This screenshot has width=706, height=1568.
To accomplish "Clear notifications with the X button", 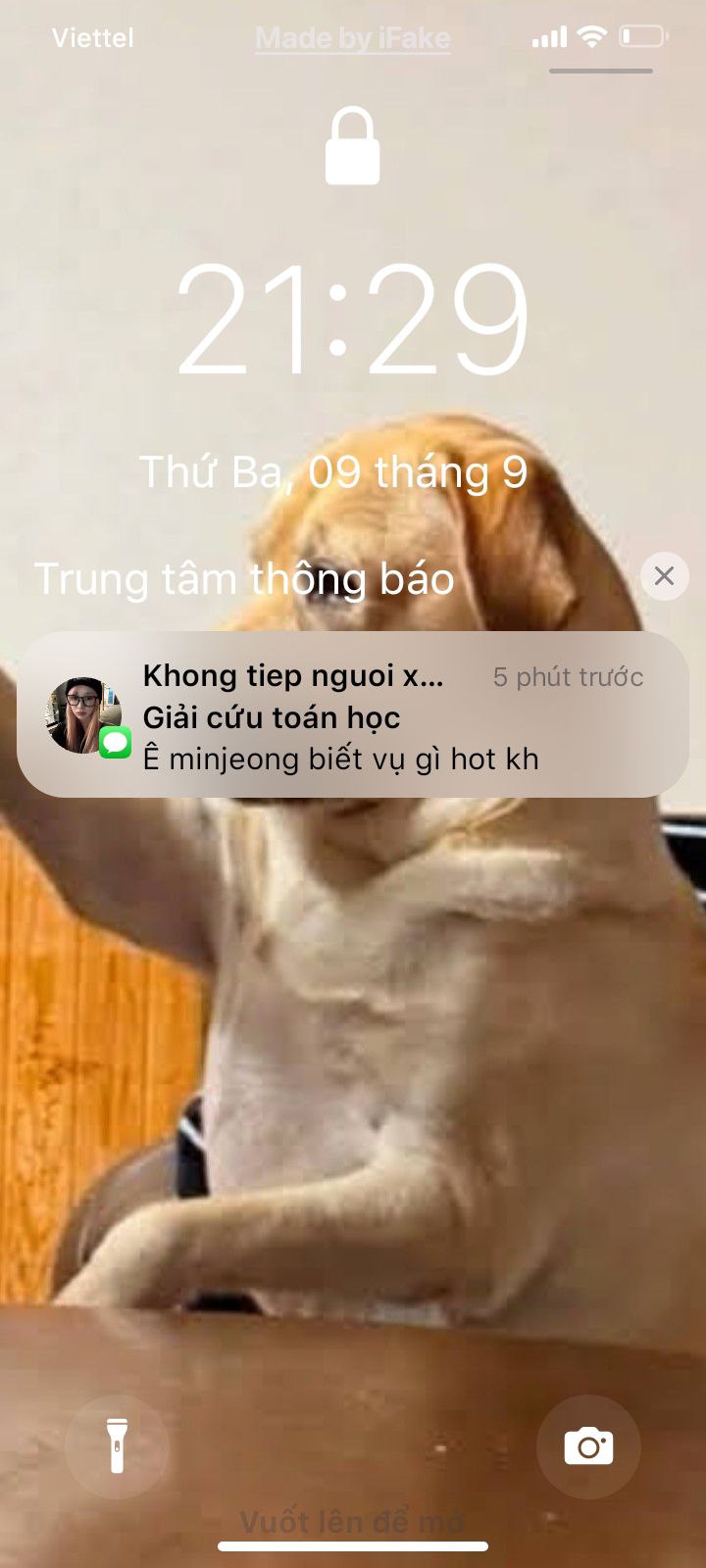I will tap(664, 576).
